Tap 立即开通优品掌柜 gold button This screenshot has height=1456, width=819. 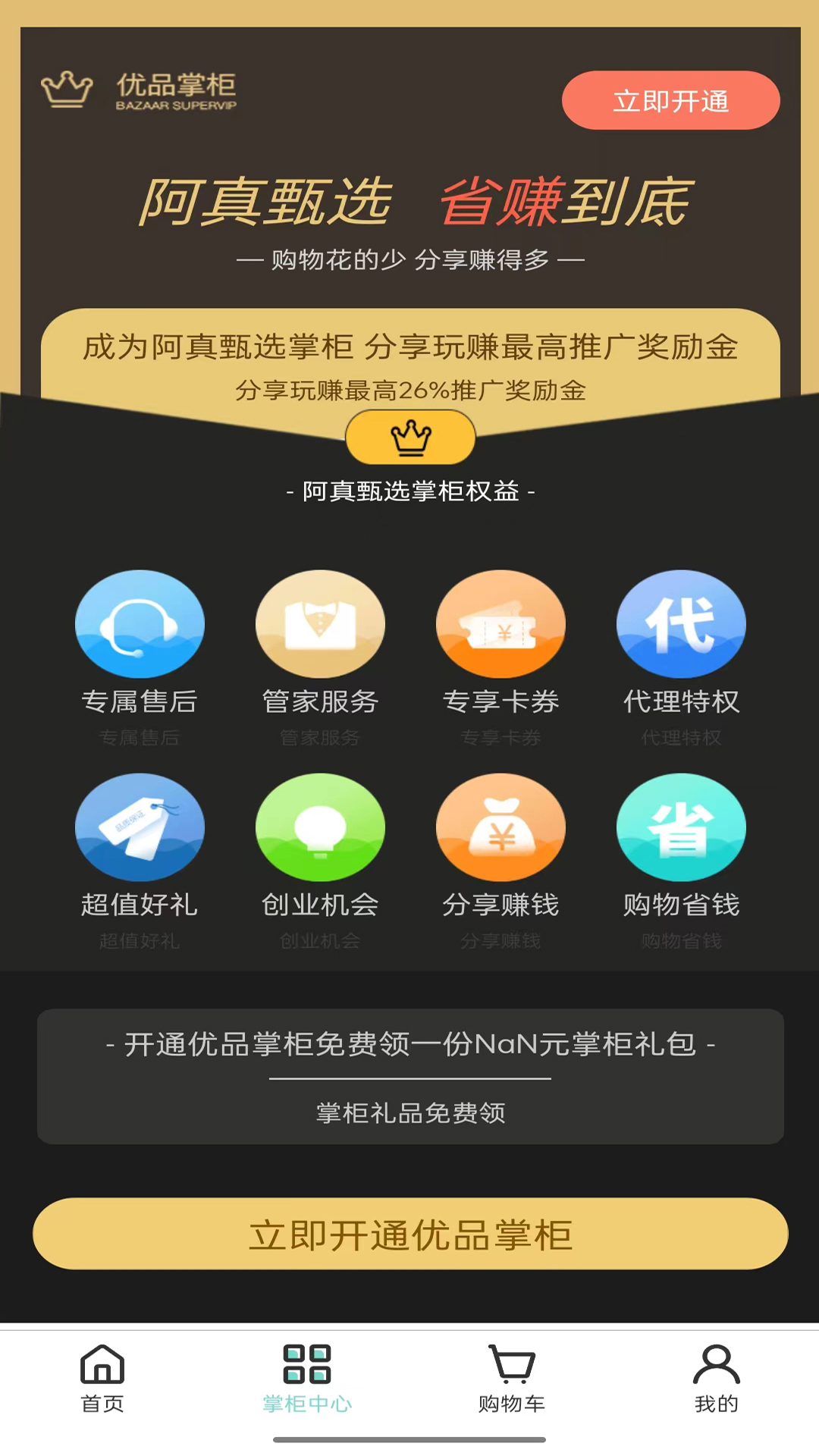409,1234
